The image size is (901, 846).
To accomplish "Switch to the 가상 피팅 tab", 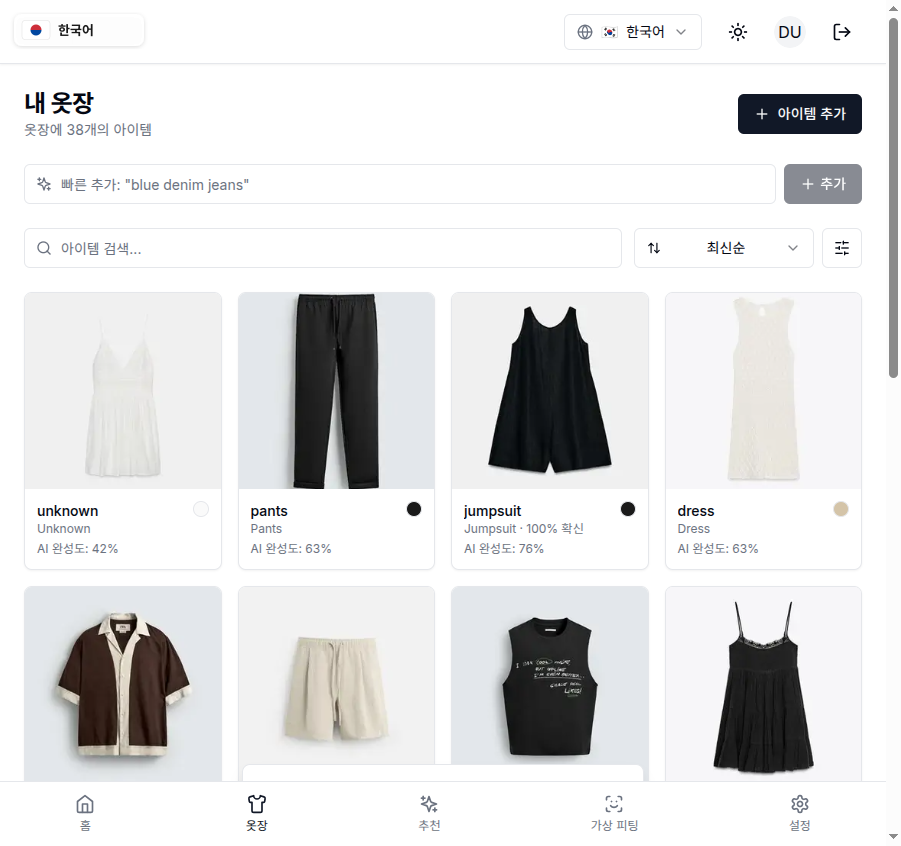I will coord(614,813).
